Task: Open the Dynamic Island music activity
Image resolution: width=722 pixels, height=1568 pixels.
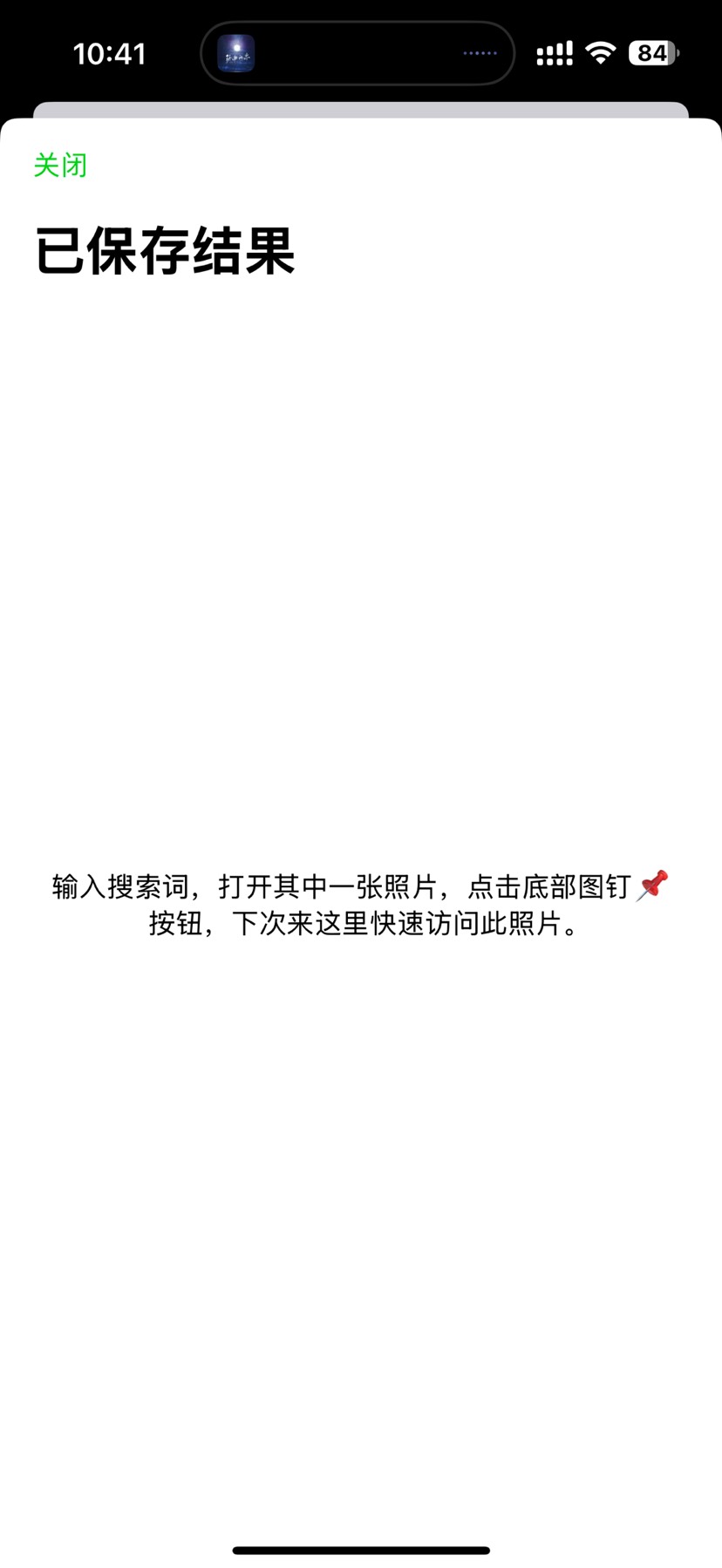Action: click(x=357, y=53)
